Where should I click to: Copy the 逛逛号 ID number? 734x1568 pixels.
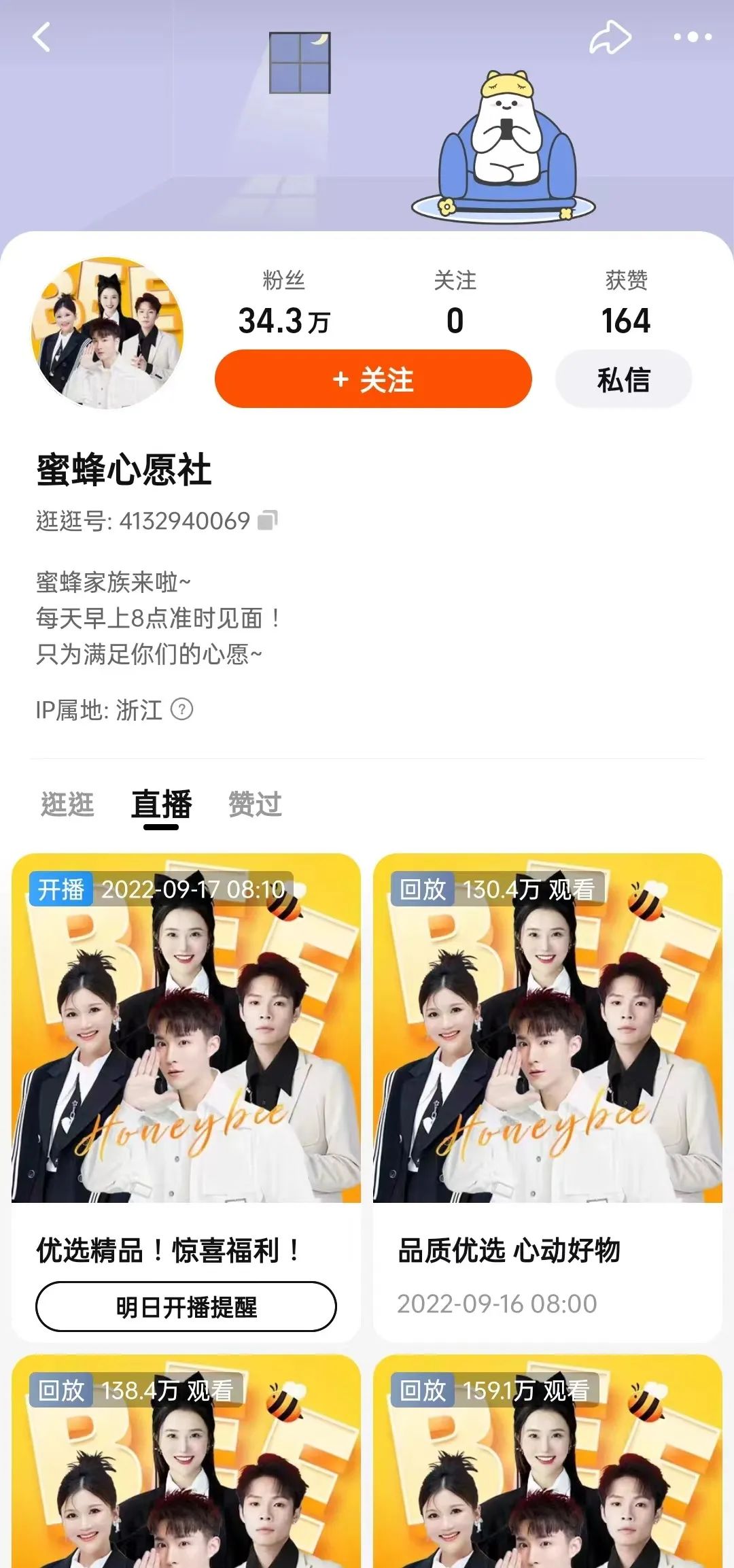pos(268,521)
